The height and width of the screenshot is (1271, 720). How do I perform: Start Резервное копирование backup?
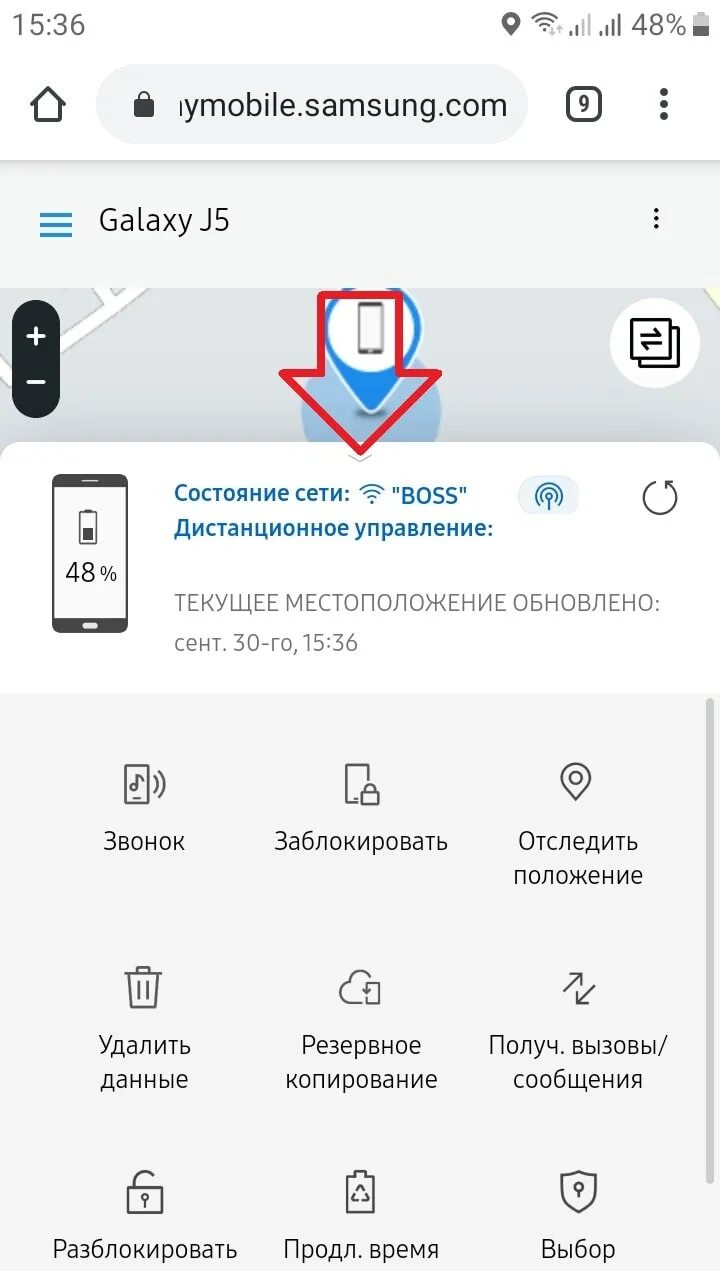point(360,1026)
